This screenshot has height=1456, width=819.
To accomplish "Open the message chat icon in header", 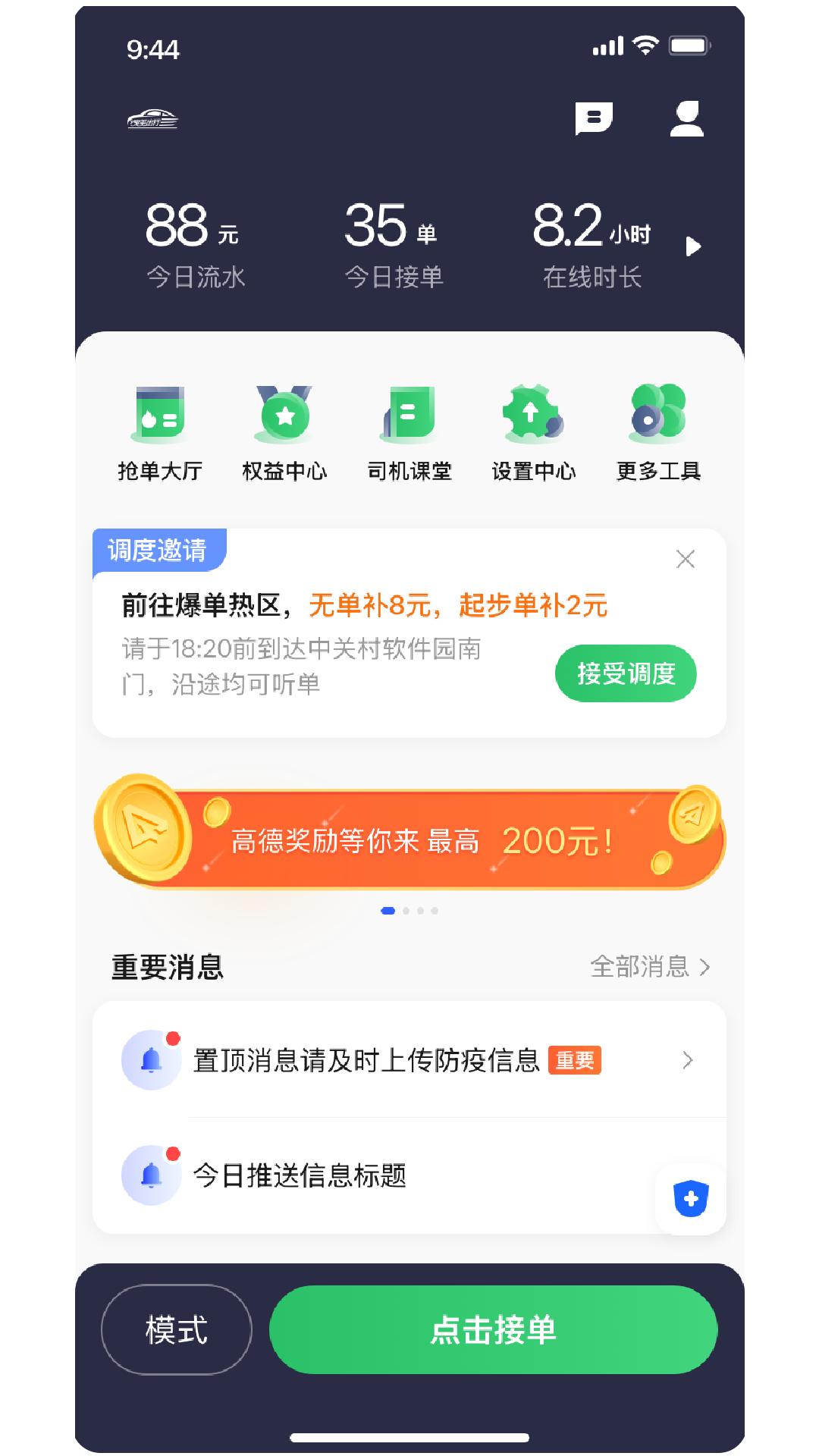I will [x=595, y=119].
